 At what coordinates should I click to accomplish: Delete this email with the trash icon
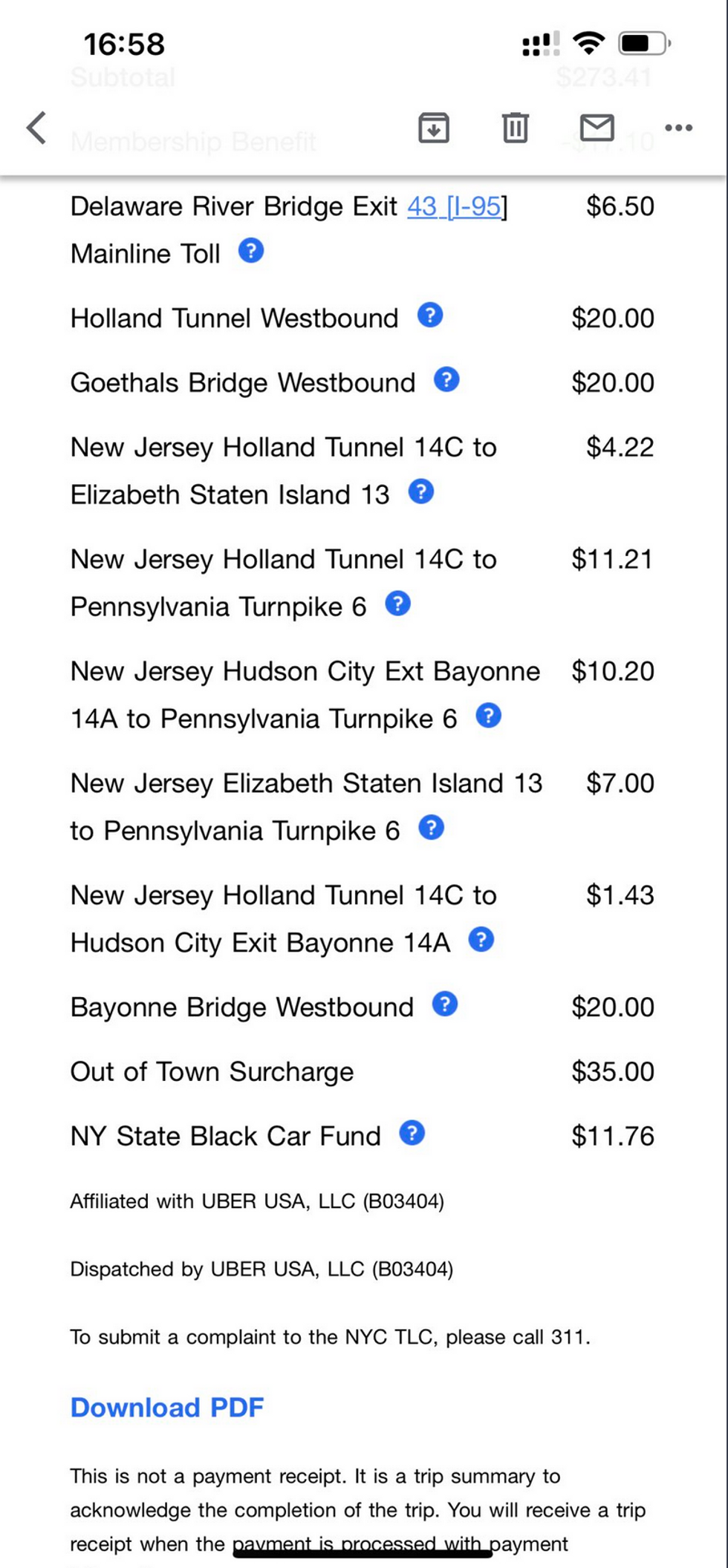[515, 128]
